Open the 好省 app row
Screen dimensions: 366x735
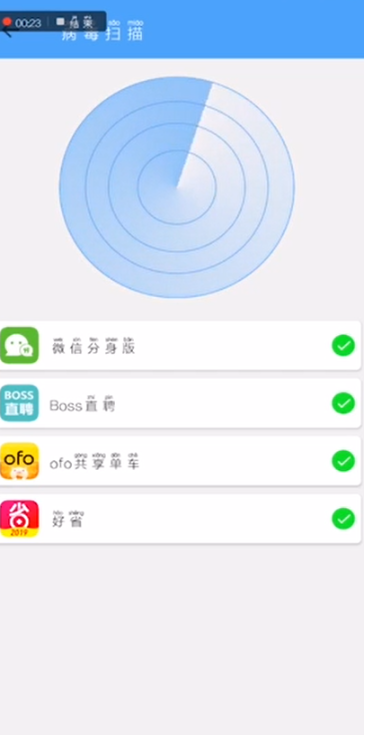[x=180, y=518]
